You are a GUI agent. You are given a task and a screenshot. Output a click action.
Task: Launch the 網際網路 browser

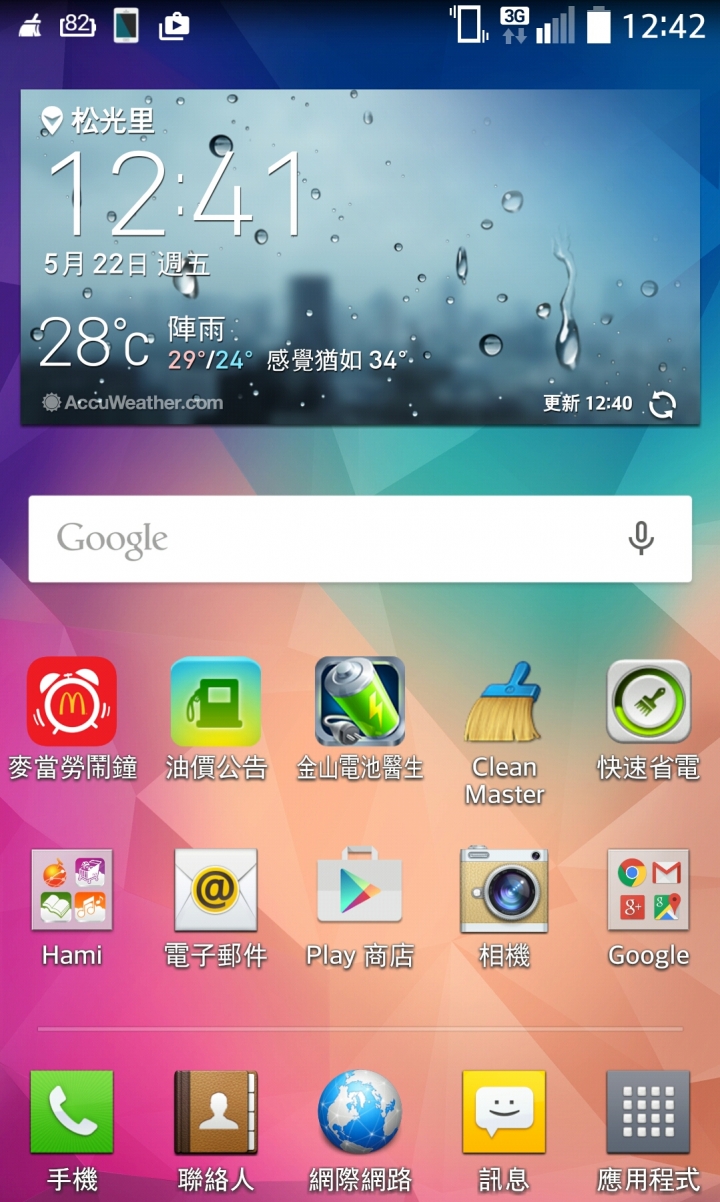pos(360,1112)
